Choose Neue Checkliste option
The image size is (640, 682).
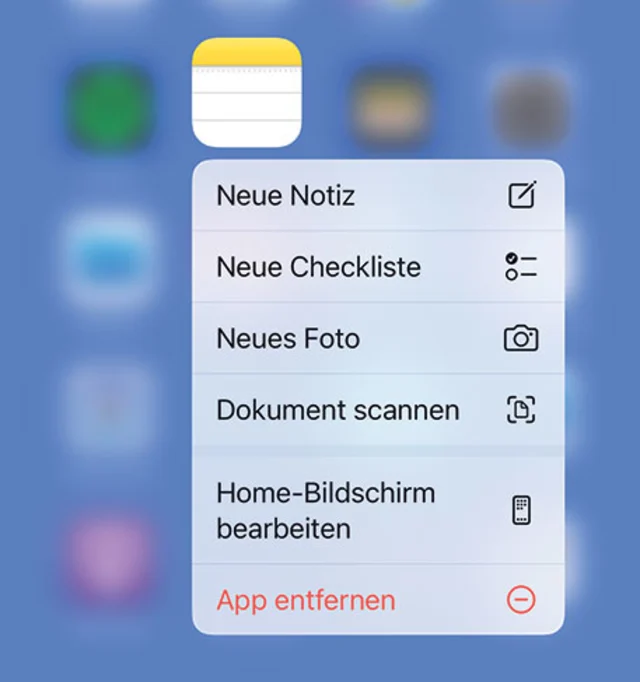click(x=377, y=267)
